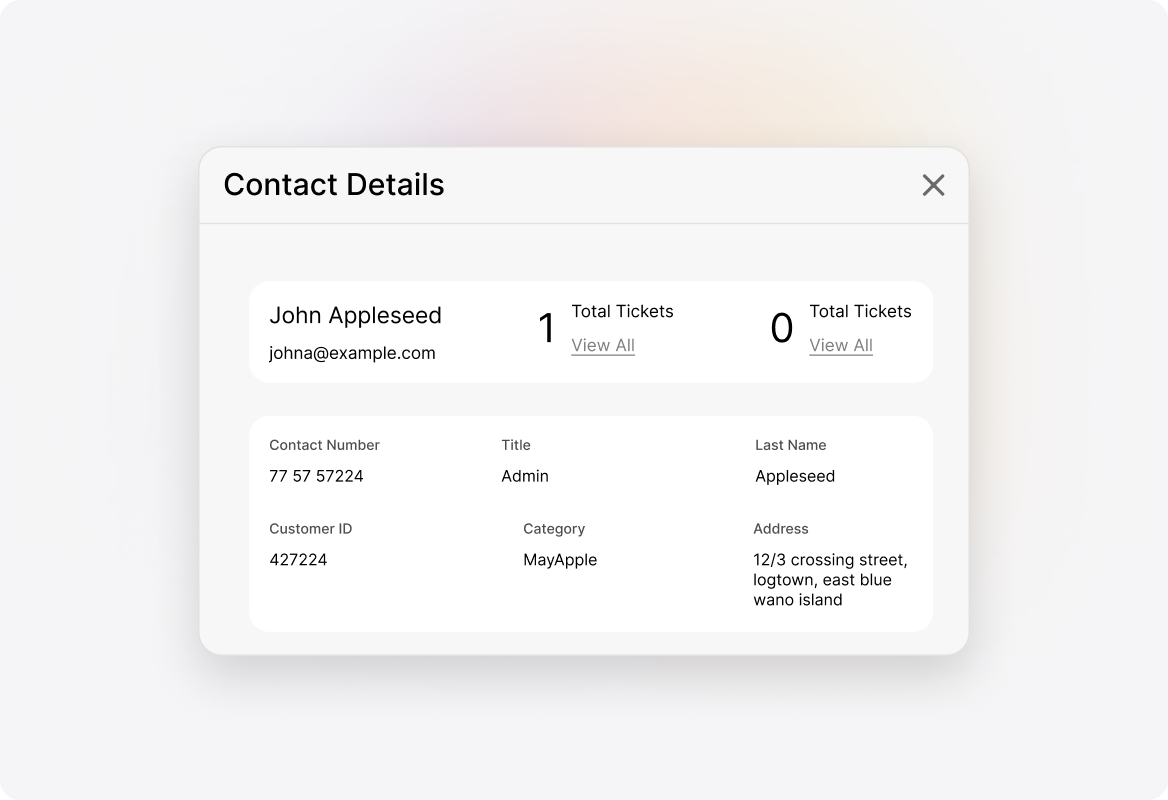Open View All beside the 1 ticket count
The width and height of the screenshot is (1168, 800).
tap(603, 345)
